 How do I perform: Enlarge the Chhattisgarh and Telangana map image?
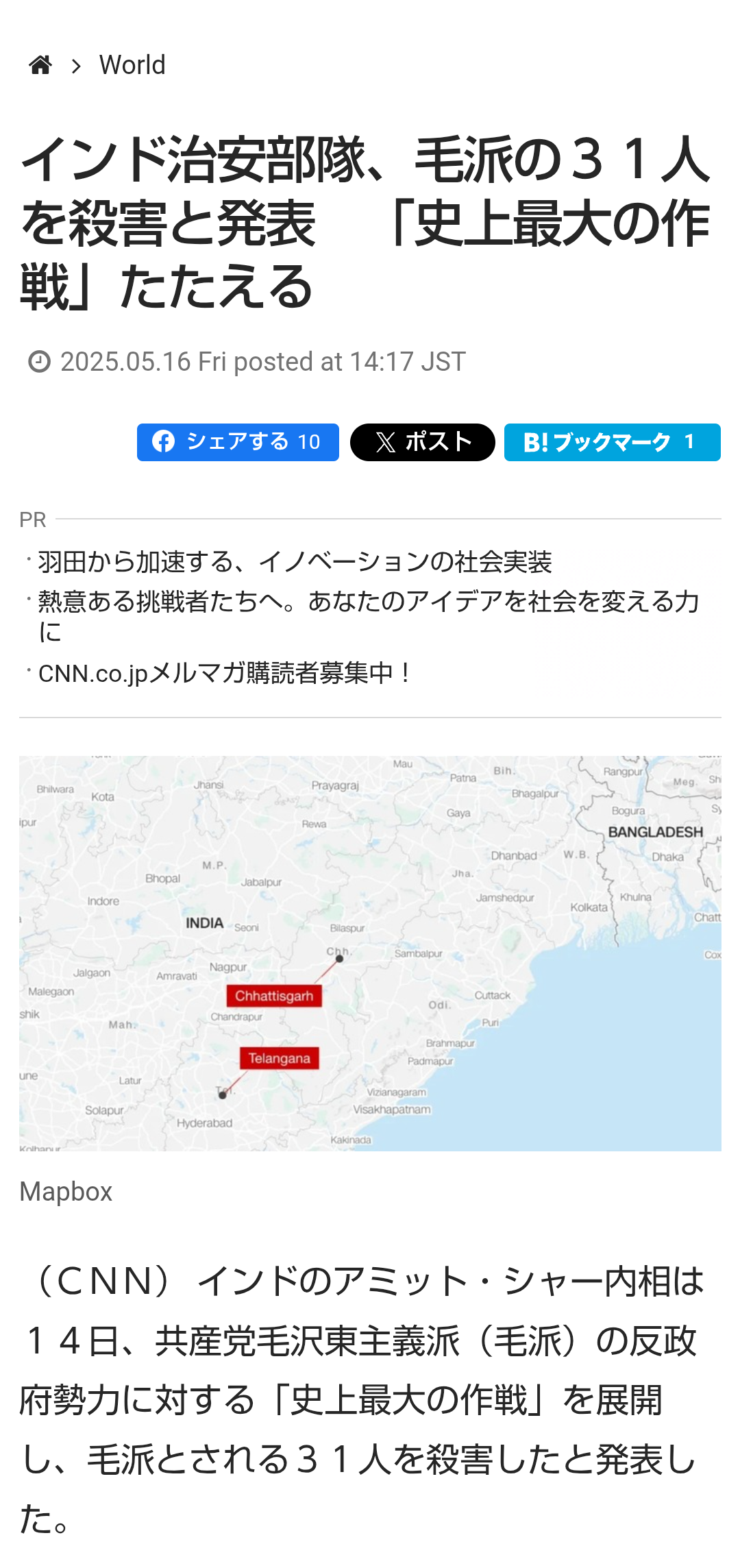pos(370,953)
